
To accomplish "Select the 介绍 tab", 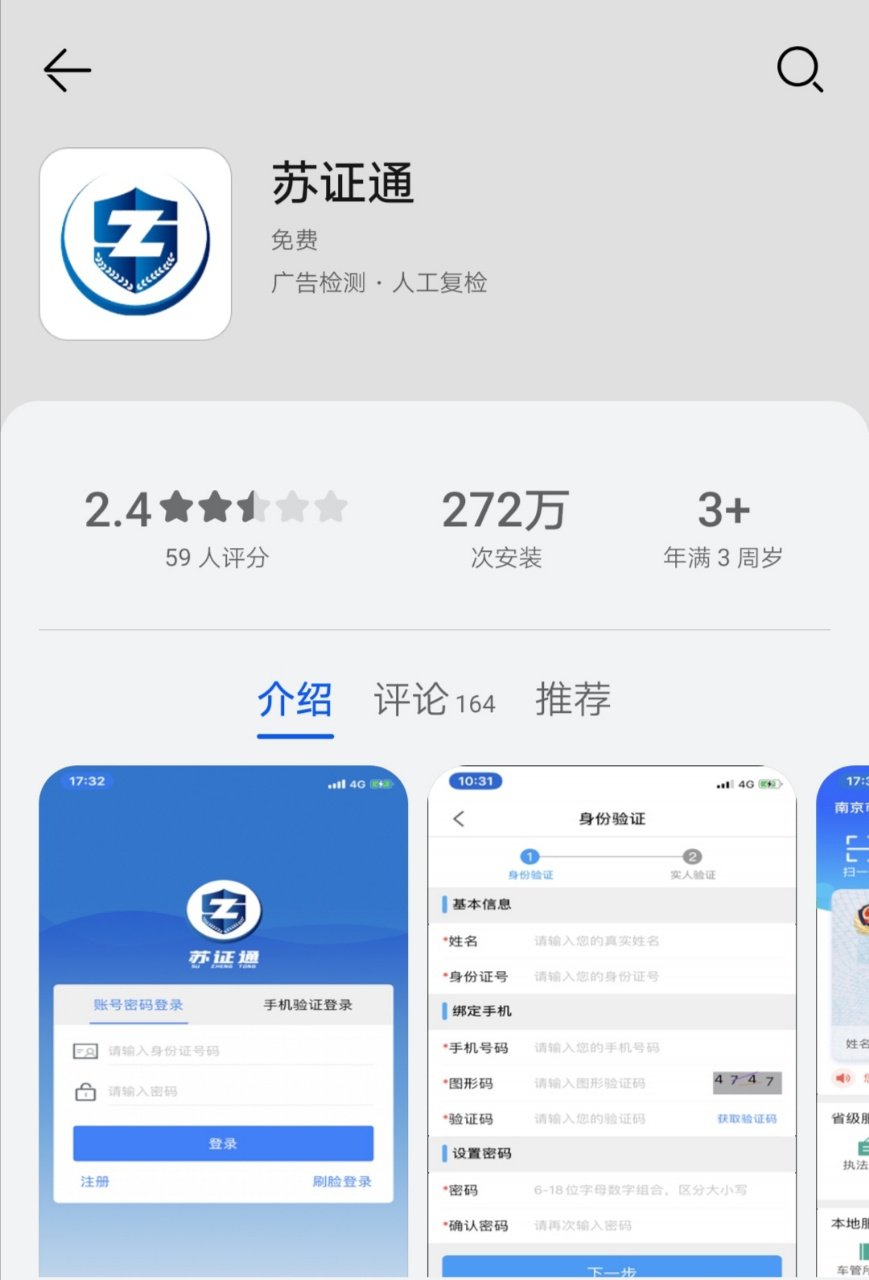I will click(295, 700).
